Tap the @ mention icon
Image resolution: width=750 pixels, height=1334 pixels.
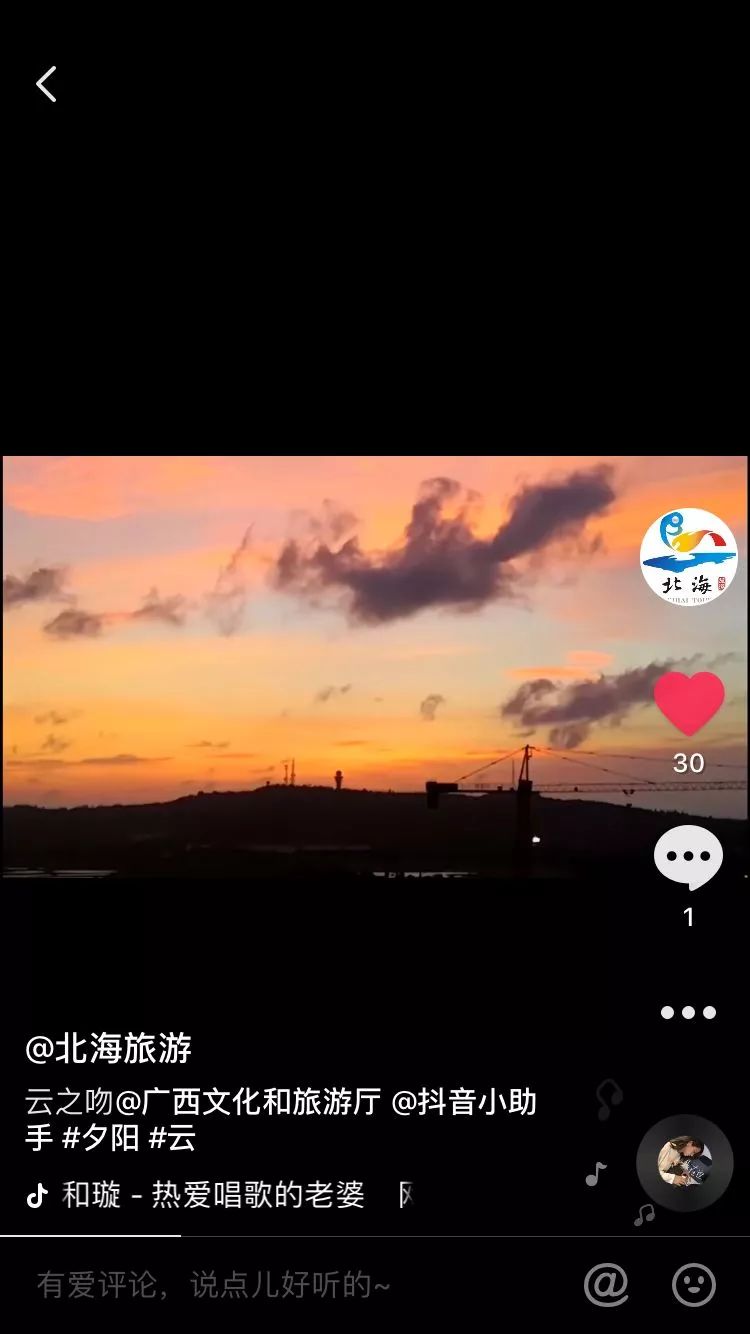[x=606, y=1285]
